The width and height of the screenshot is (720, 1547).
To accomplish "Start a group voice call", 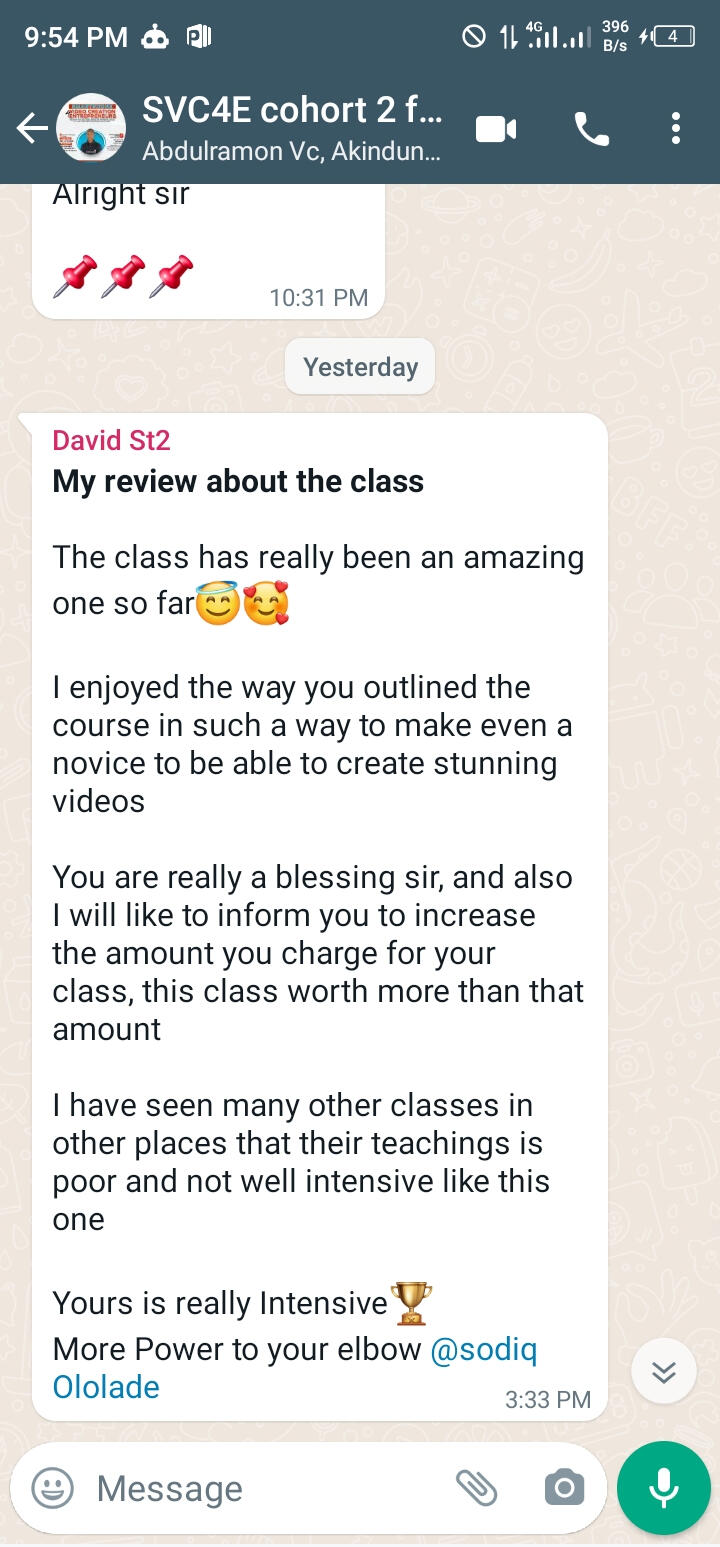I will click(591, 129).
